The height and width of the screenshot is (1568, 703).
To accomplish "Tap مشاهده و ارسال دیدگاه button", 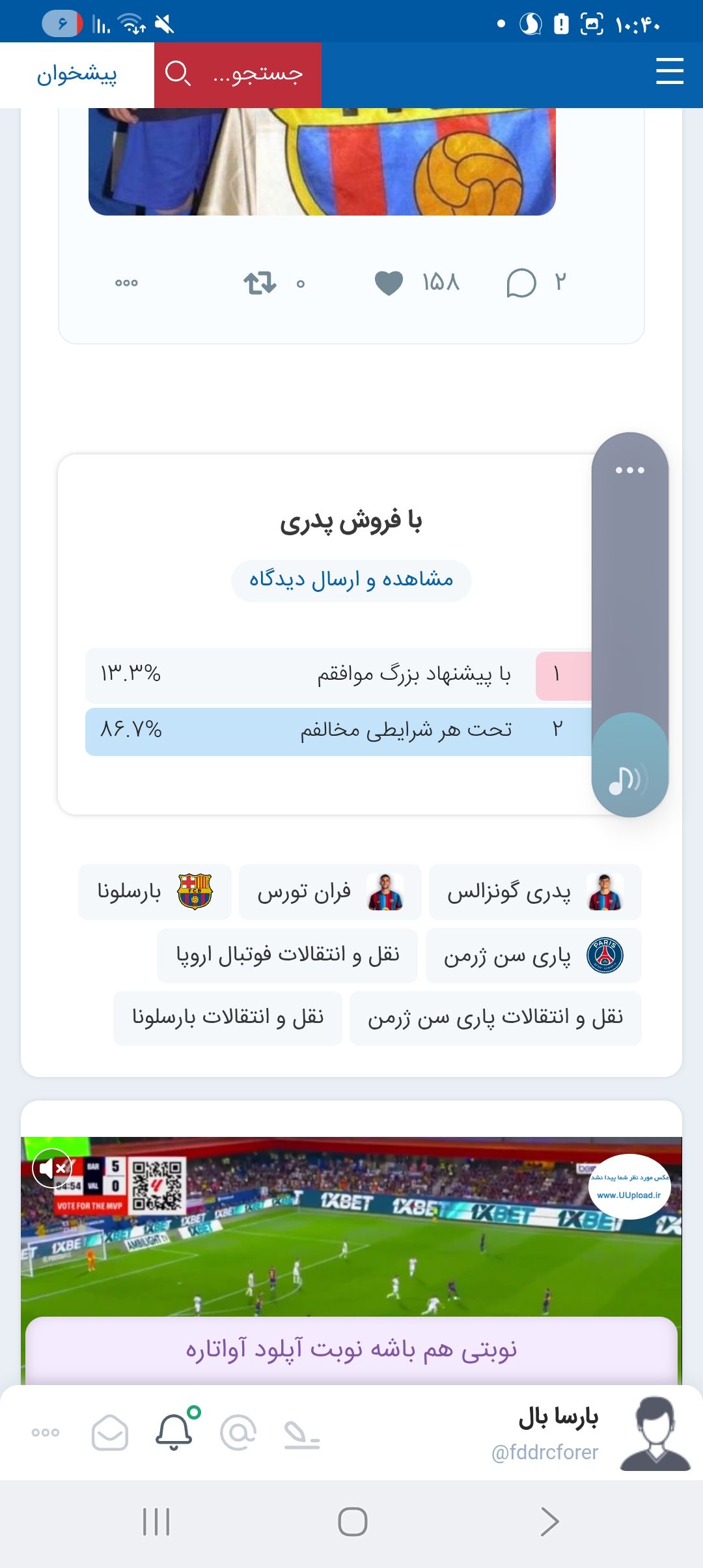I will (351, 580).
